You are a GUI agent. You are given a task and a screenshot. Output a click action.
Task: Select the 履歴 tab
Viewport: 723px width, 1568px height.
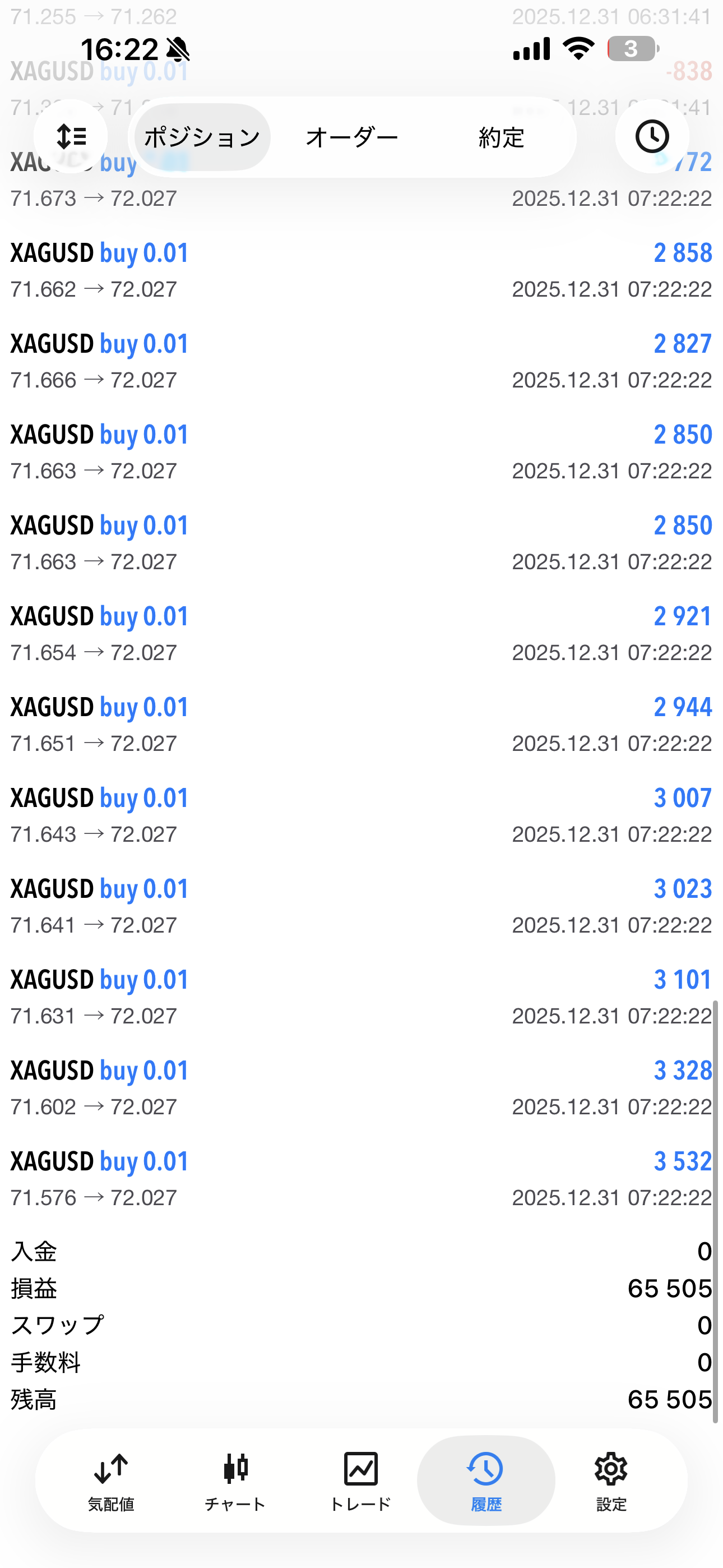pyautogui.click(x=486, y=1481)
